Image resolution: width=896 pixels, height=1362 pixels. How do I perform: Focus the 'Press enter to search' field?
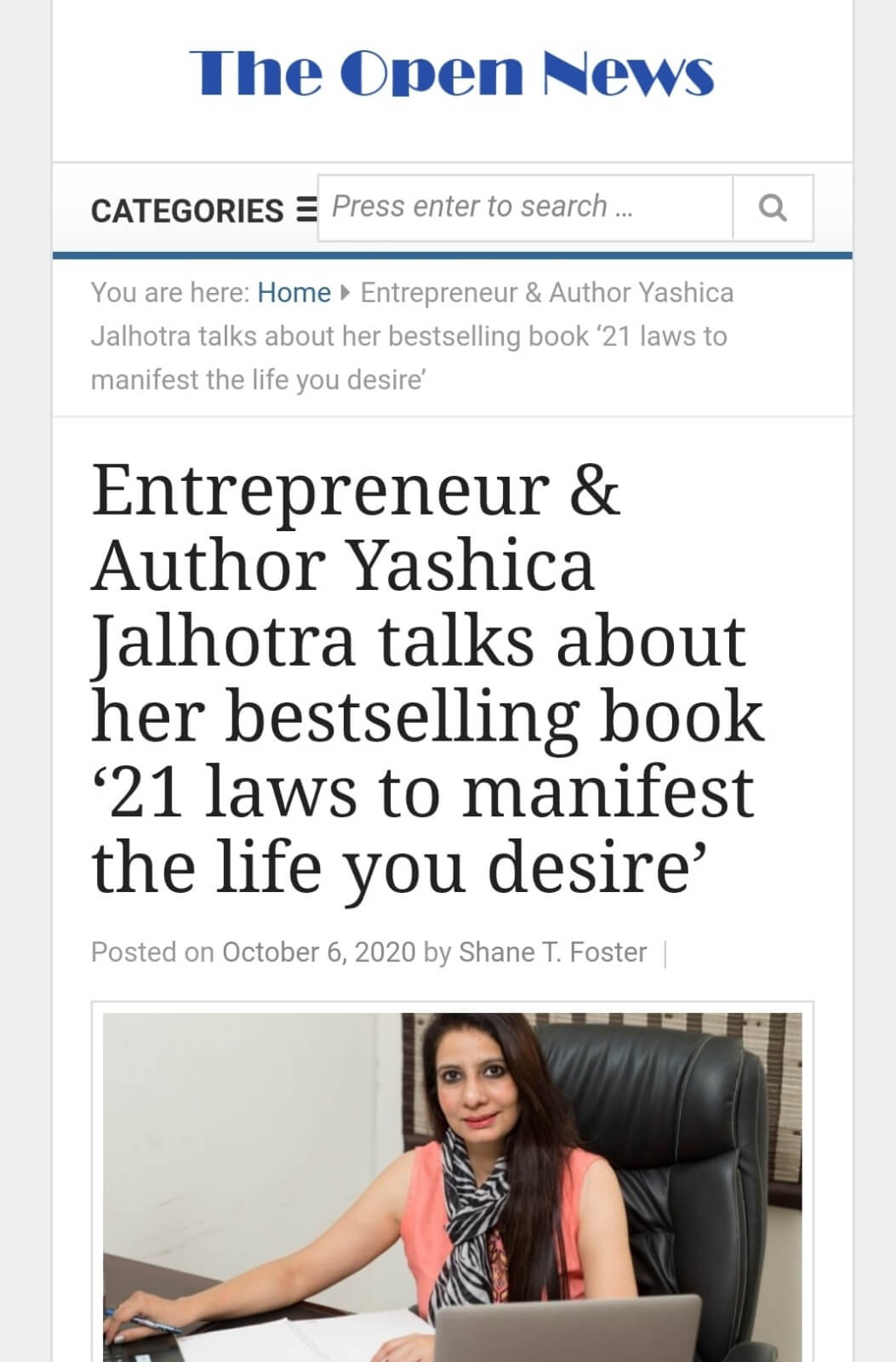[x=525, y=208]
